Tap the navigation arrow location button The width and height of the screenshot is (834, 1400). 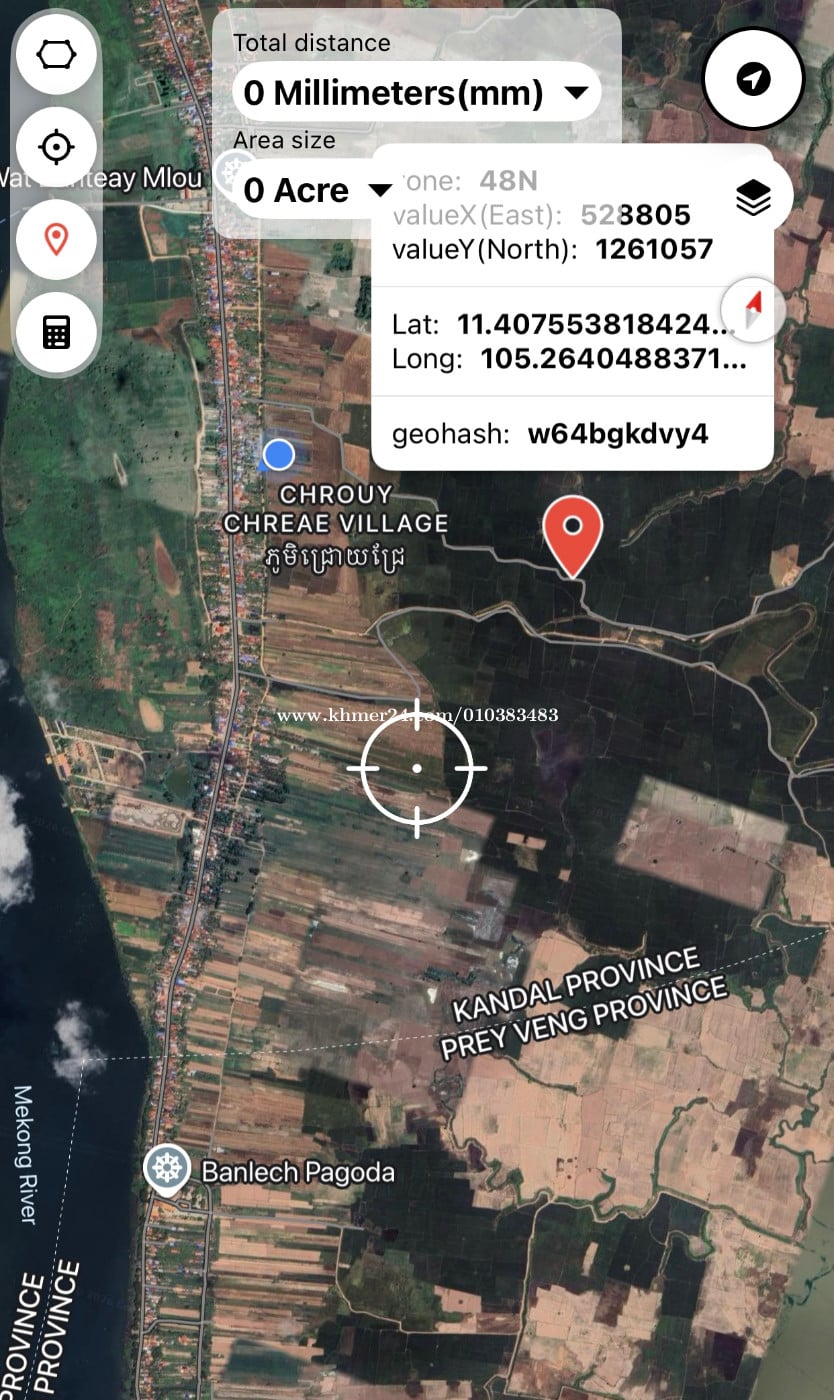pos(753,79)
